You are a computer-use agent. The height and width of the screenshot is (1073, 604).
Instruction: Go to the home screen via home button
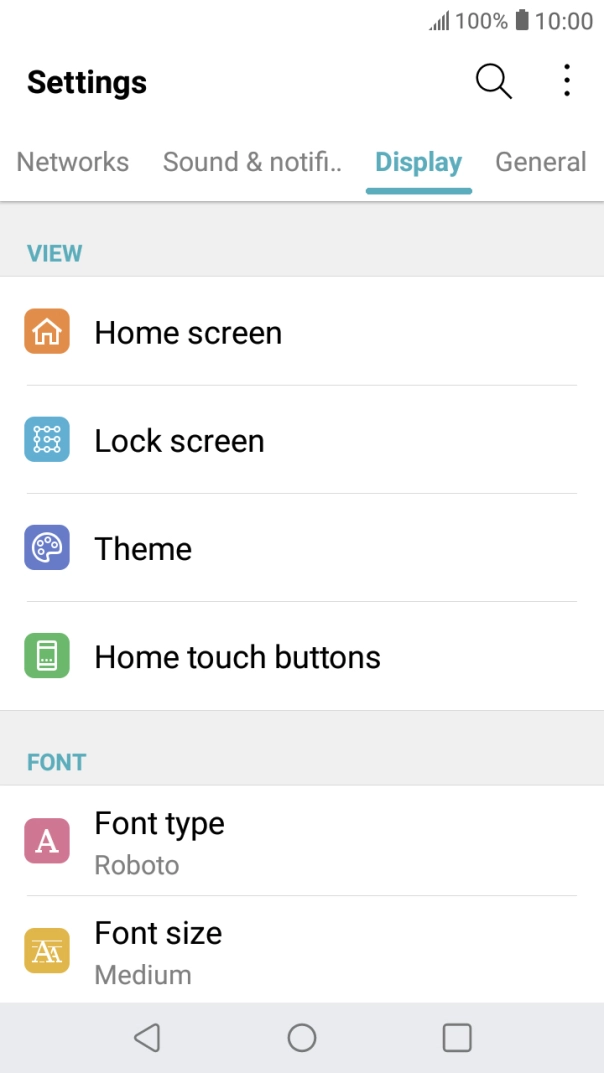(x=302, y=1038)
